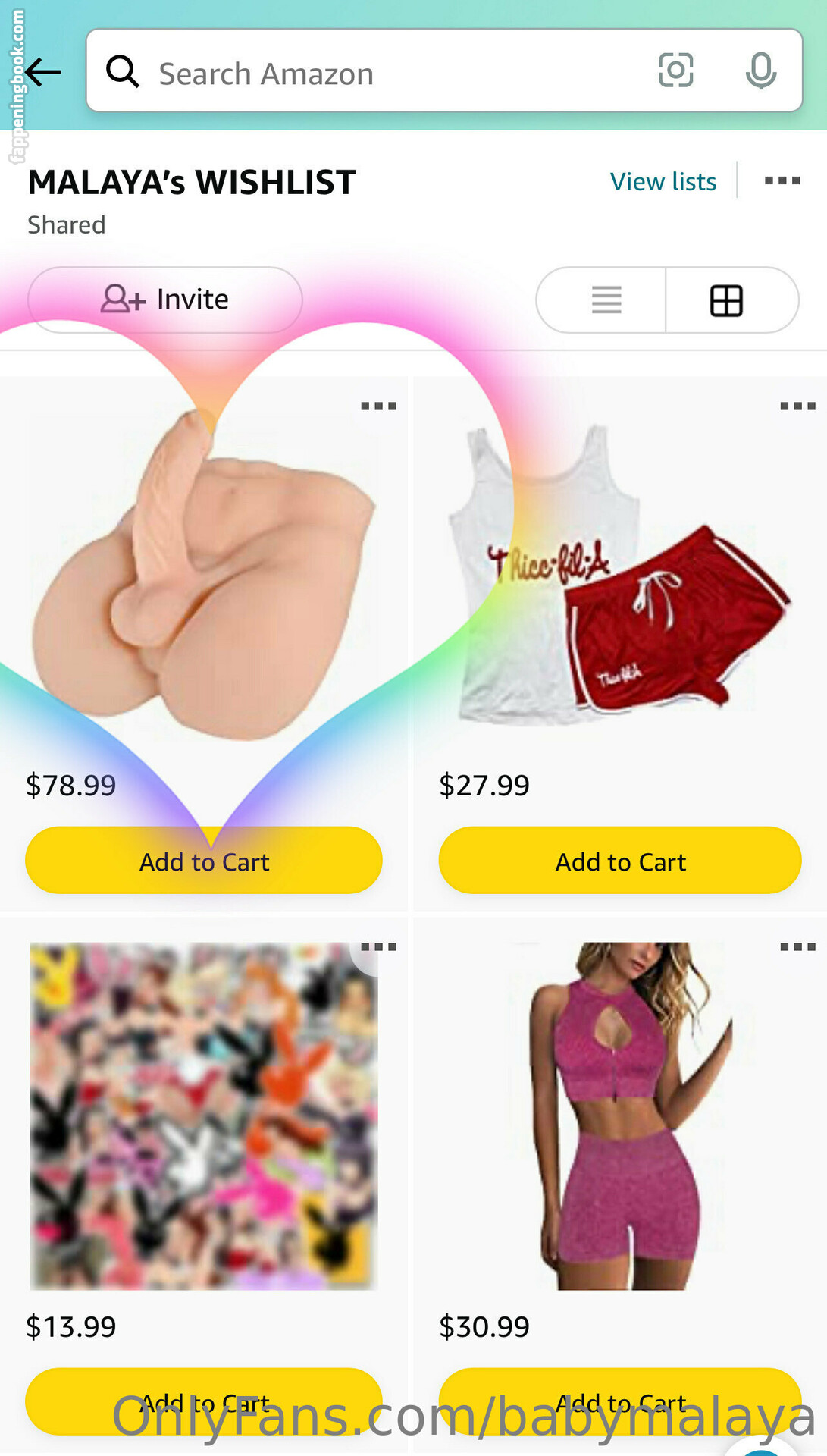Add the $78.99 item to cart

click(204, 861)
